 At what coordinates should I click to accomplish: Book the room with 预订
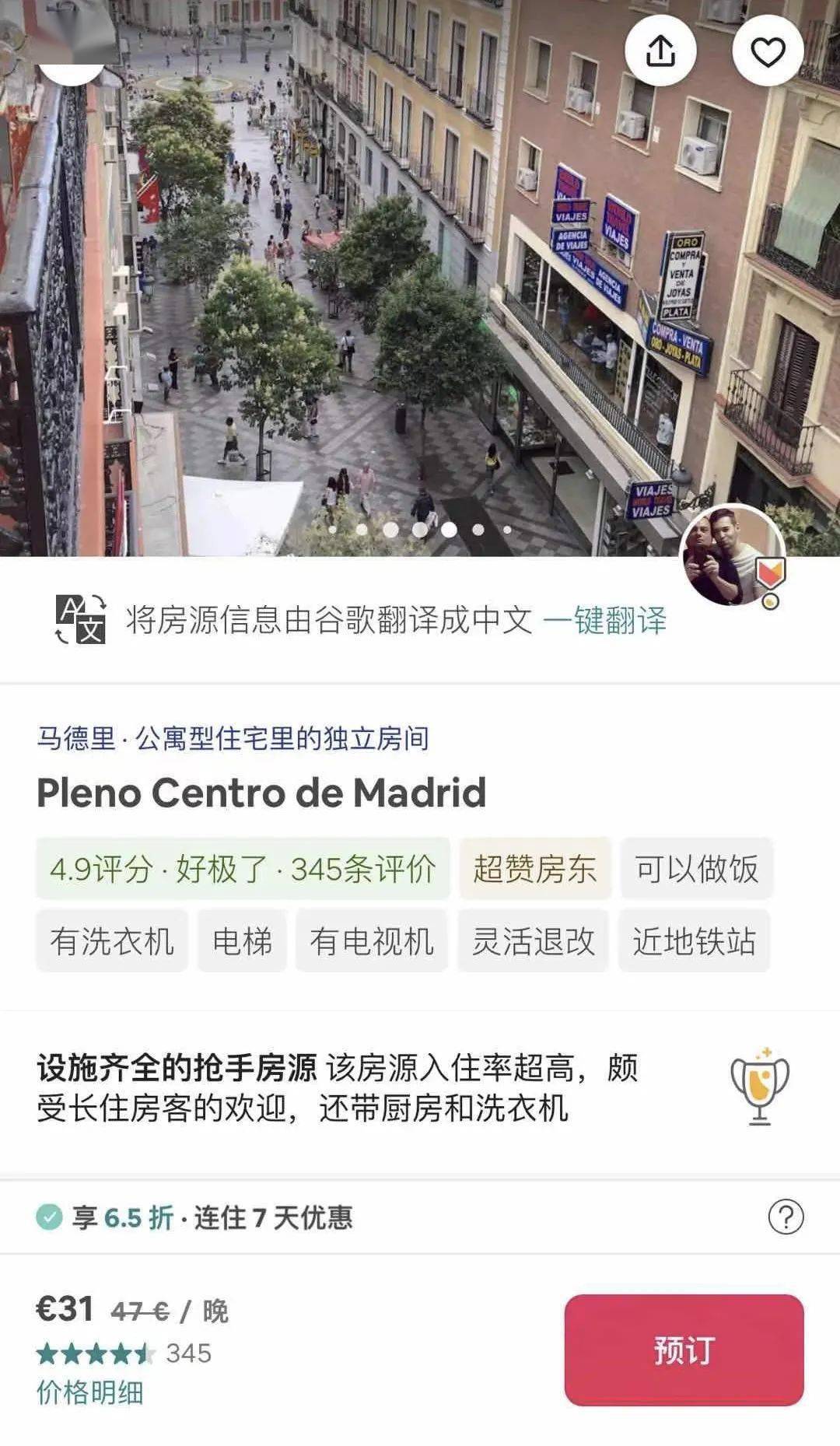click(684, 1350)
